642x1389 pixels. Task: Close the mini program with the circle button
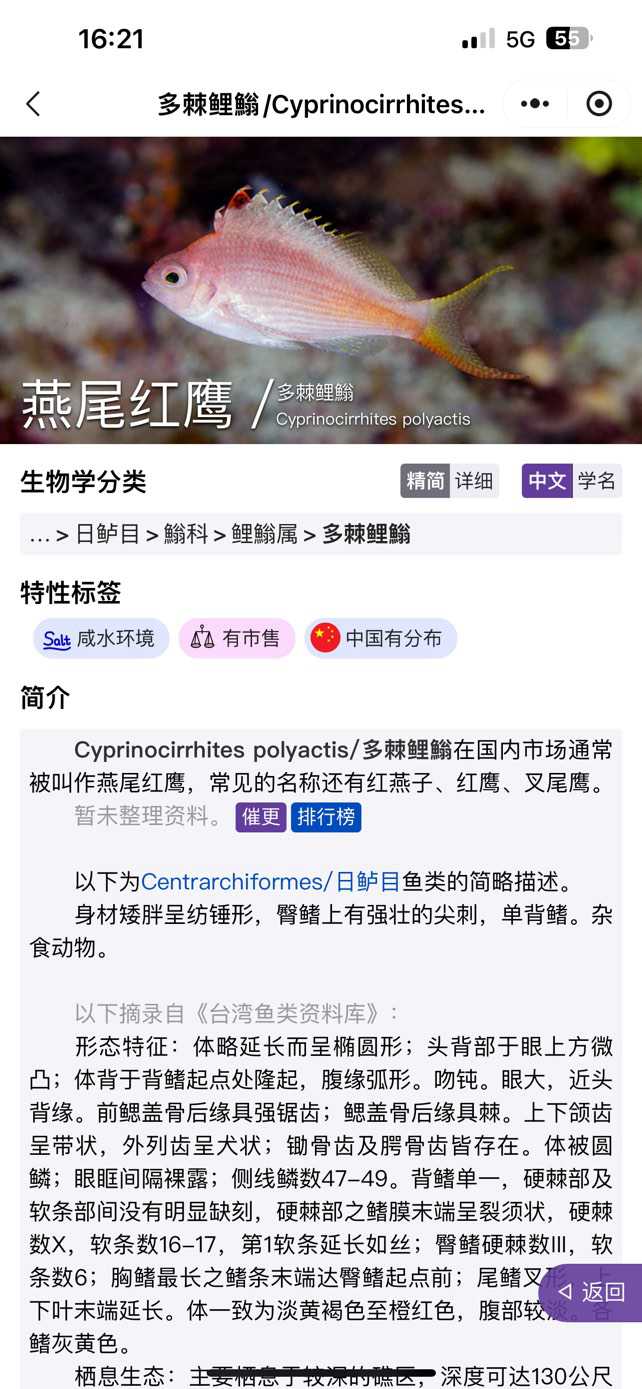pos(598,104)
